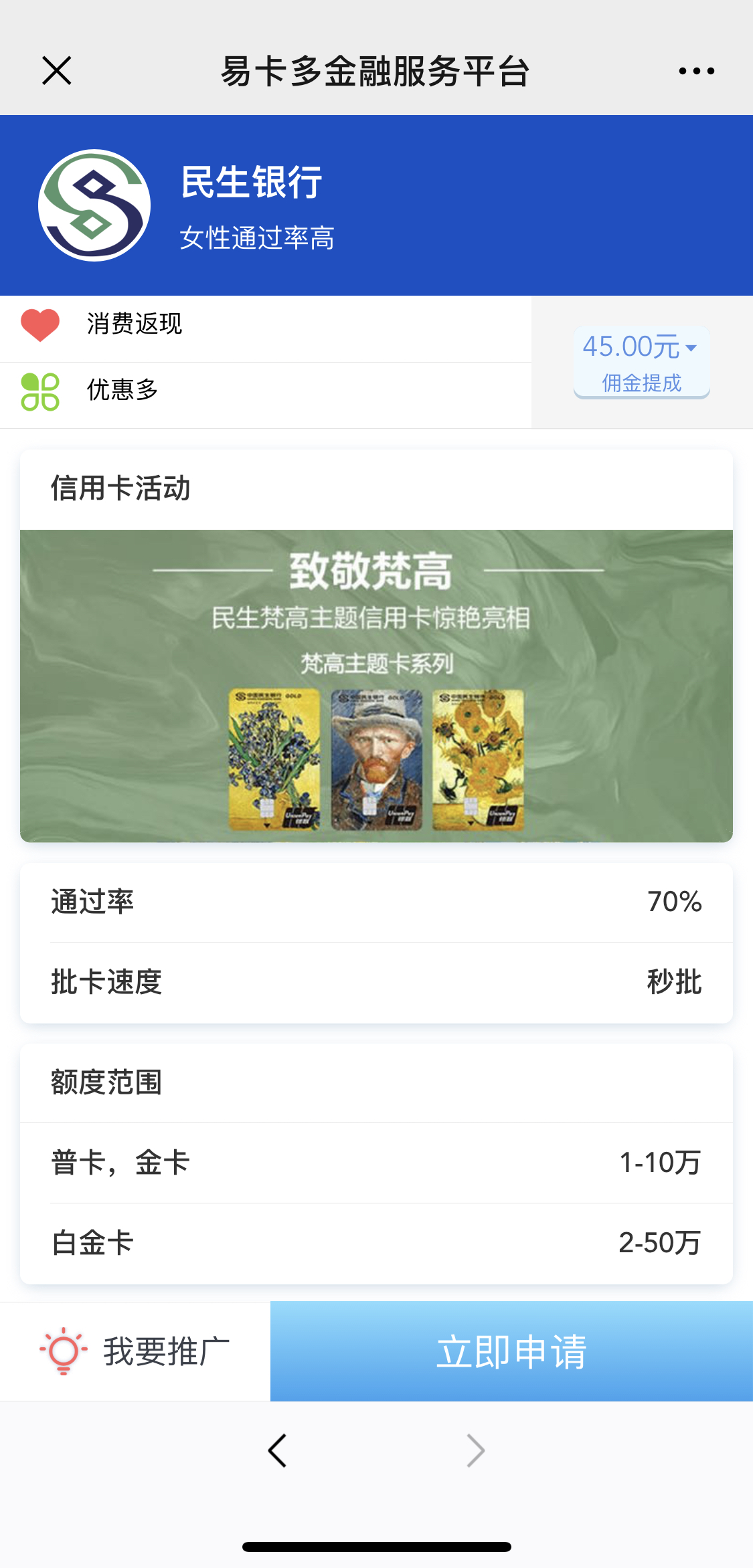Go back to the previous web page
This screenshot has height=1568, width=753.
(x=277, y=1450)
